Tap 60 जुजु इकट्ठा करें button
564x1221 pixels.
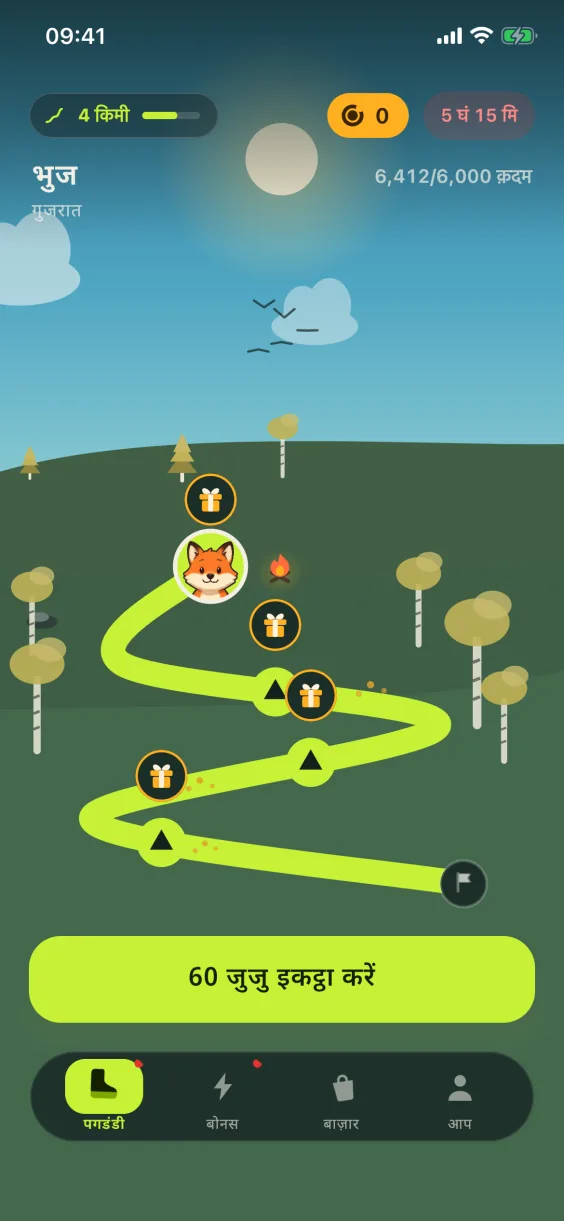[282, 979]
